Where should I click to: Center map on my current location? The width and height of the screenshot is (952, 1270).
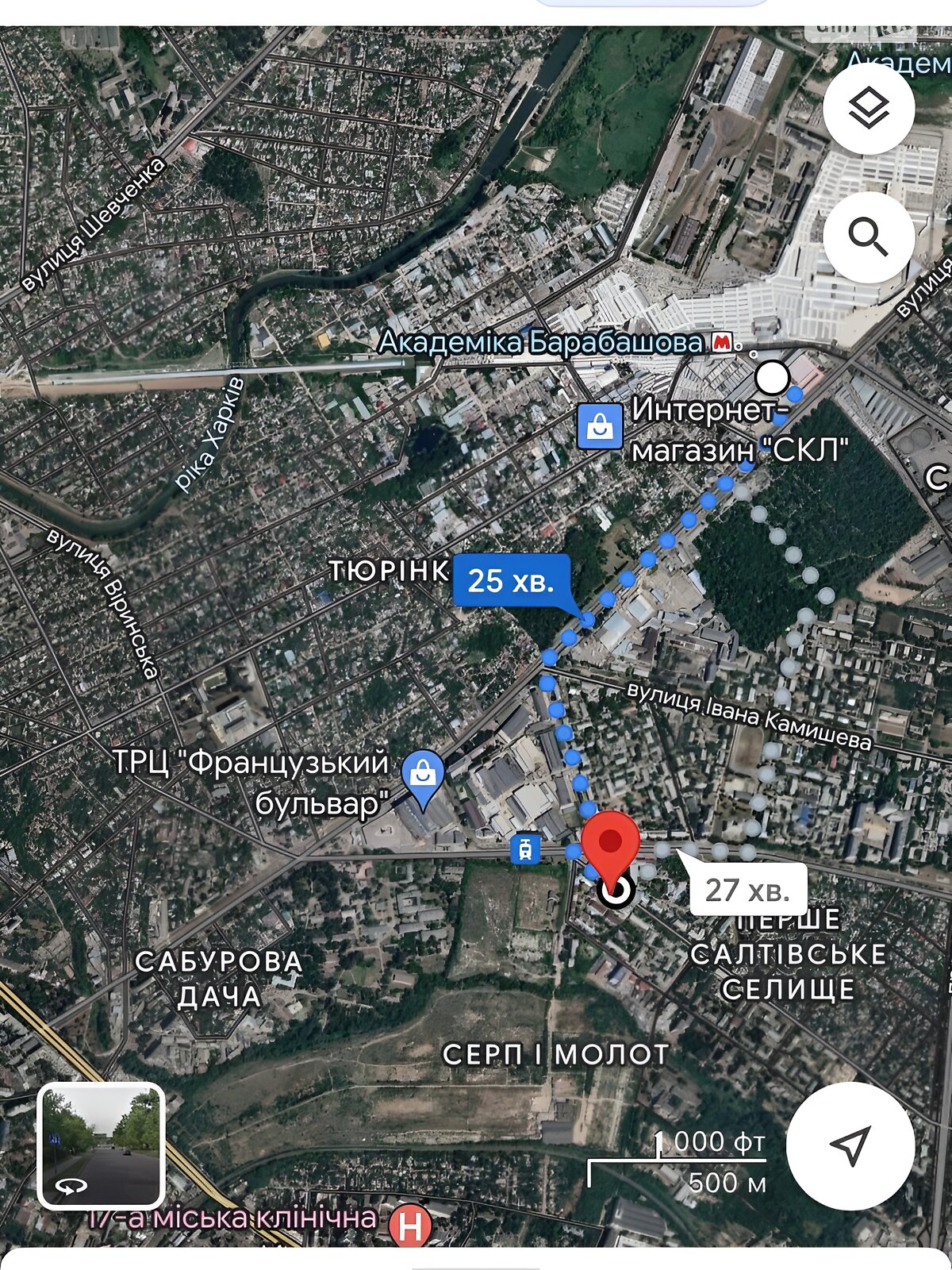[850, 1145]
